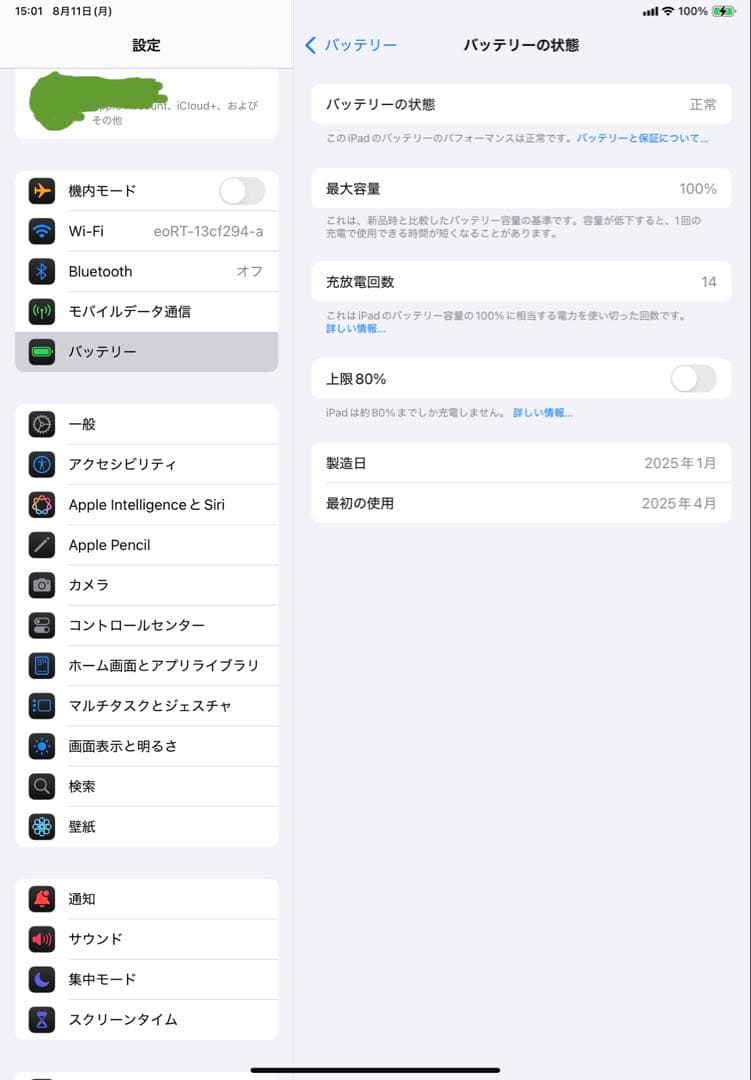This screenshot has width=751, height=1080.
Task: Click the Apple Pencil icon
Action: tap(41, 545)
